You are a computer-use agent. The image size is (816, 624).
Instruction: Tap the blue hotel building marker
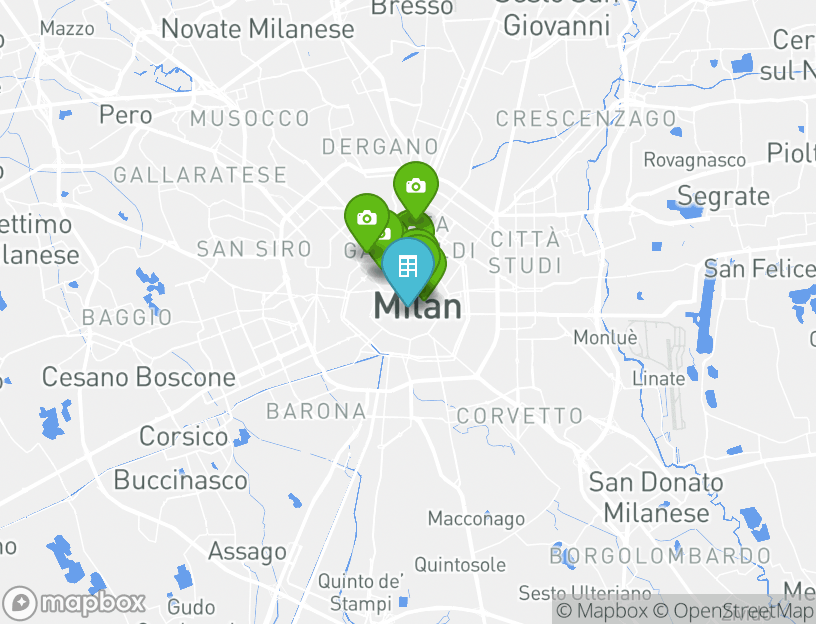[x=407, y=267]
